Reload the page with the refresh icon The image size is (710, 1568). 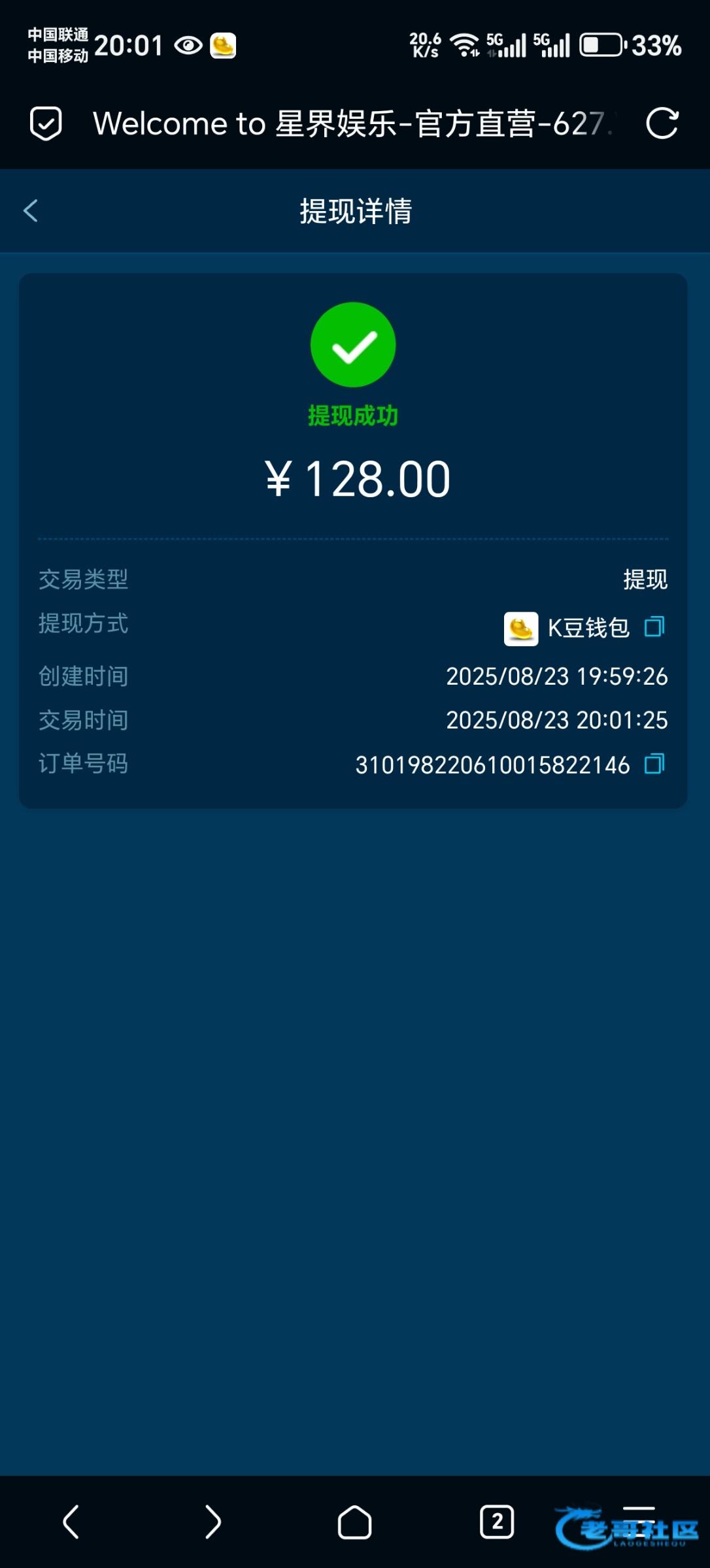[x=662, y=123]
